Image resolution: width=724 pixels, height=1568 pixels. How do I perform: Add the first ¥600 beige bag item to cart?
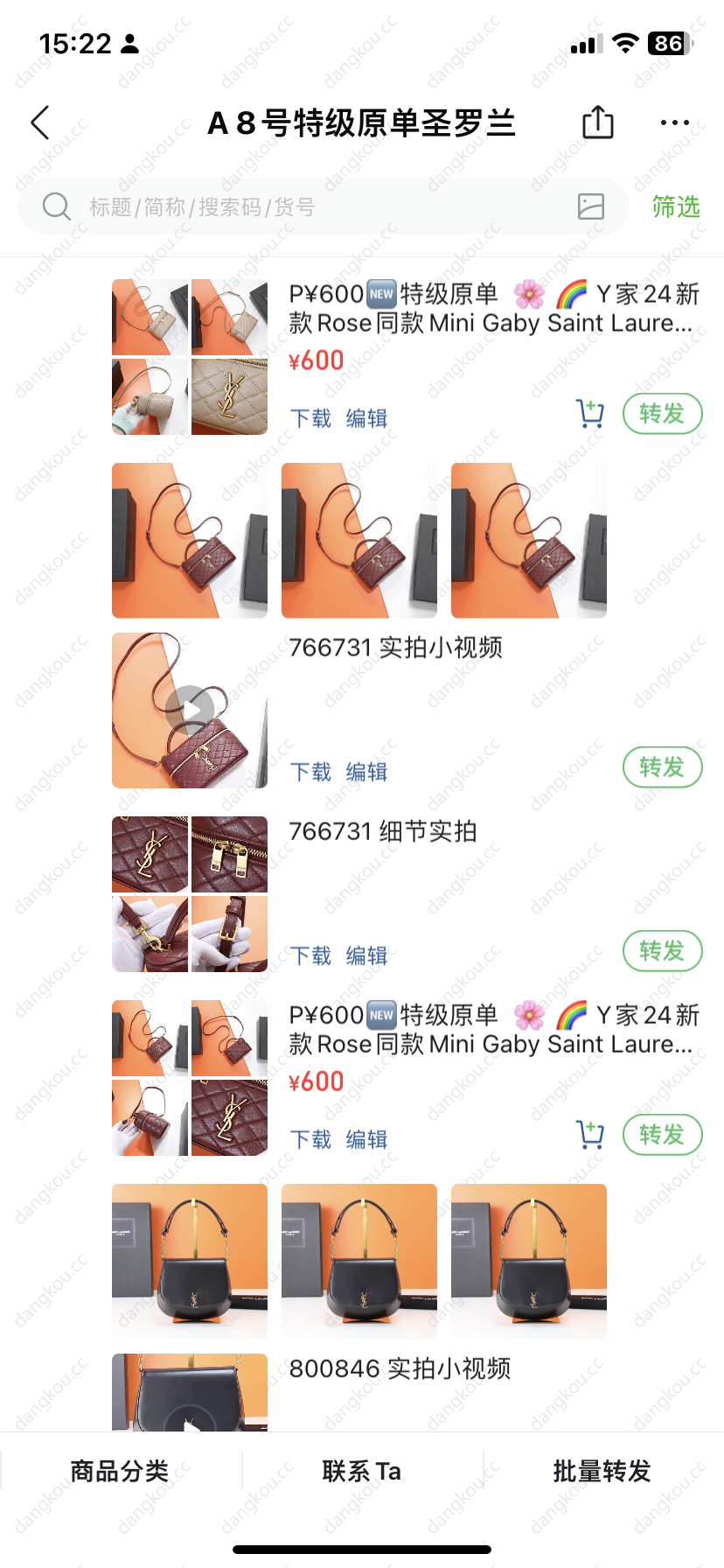coord(590,414)
